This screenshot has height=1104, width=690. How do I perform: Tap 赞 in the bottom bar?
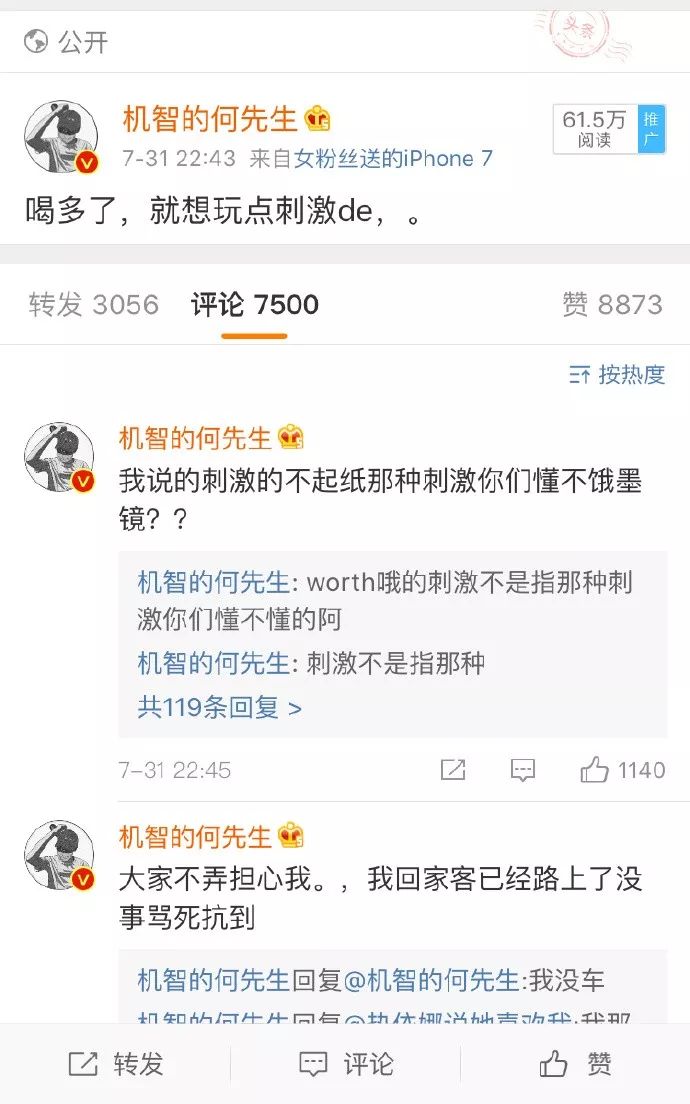pos(575,1064)
